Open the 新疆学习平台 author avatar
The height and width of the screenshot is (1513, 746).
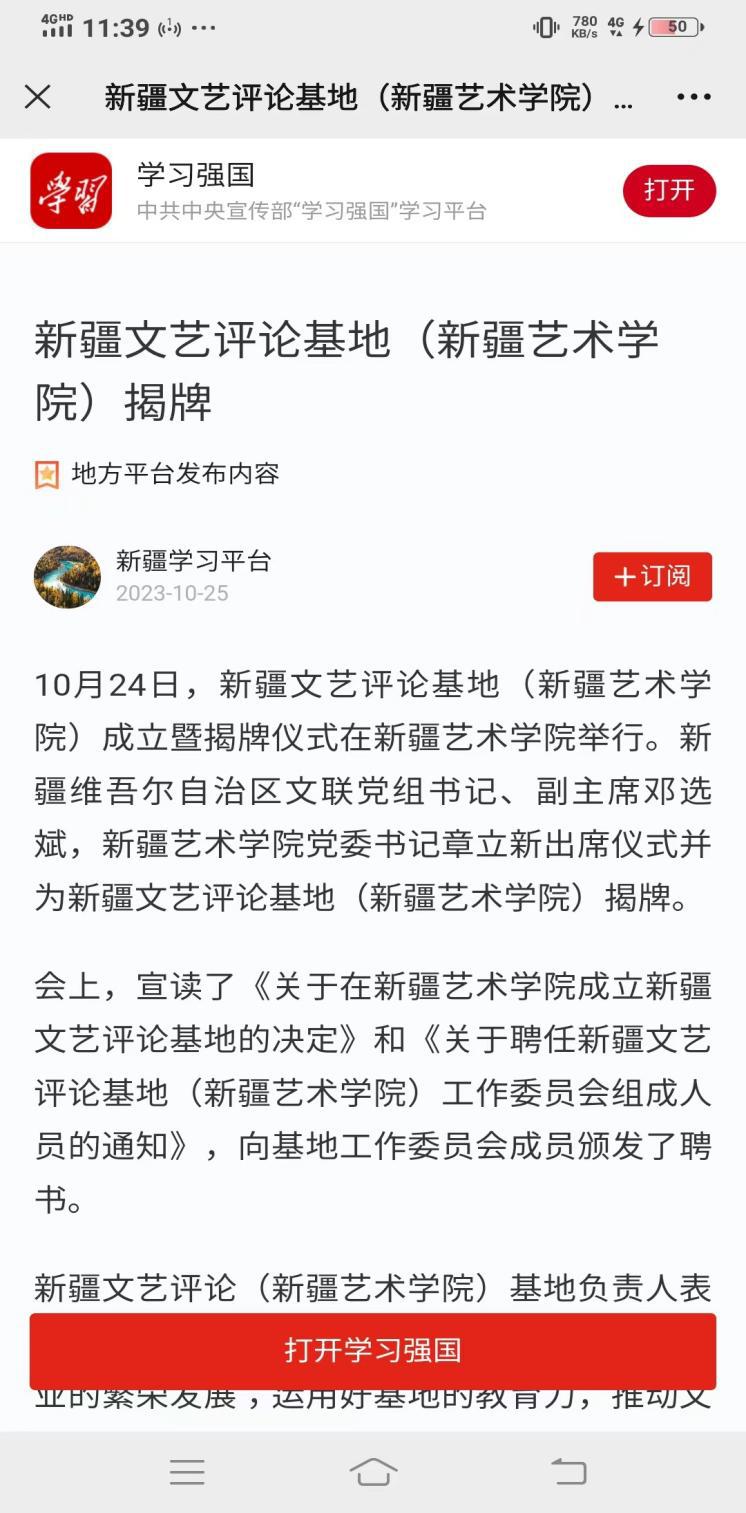[67, 577]
